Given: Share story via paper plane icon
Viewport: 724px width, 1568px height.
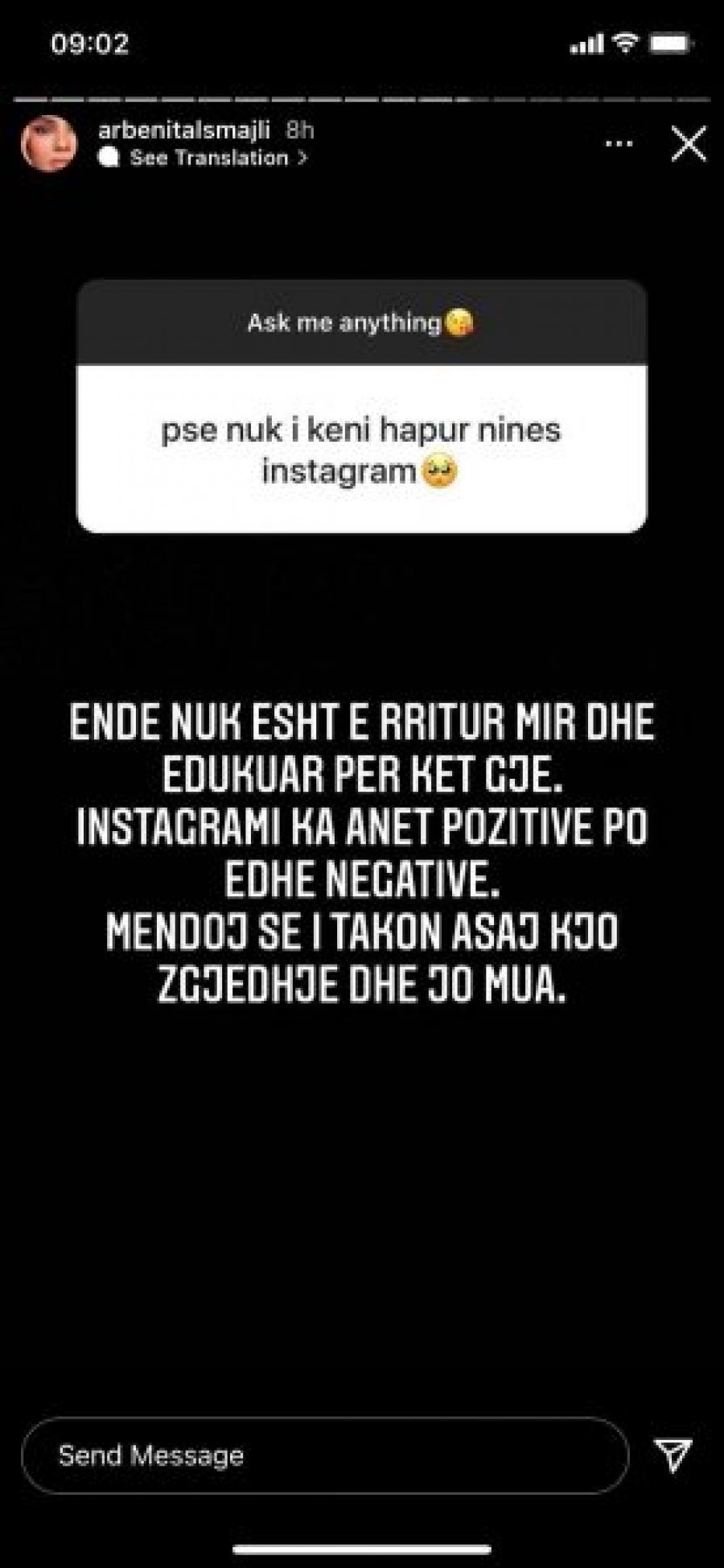Looking at the screenshot, I should coord(673,1454).
